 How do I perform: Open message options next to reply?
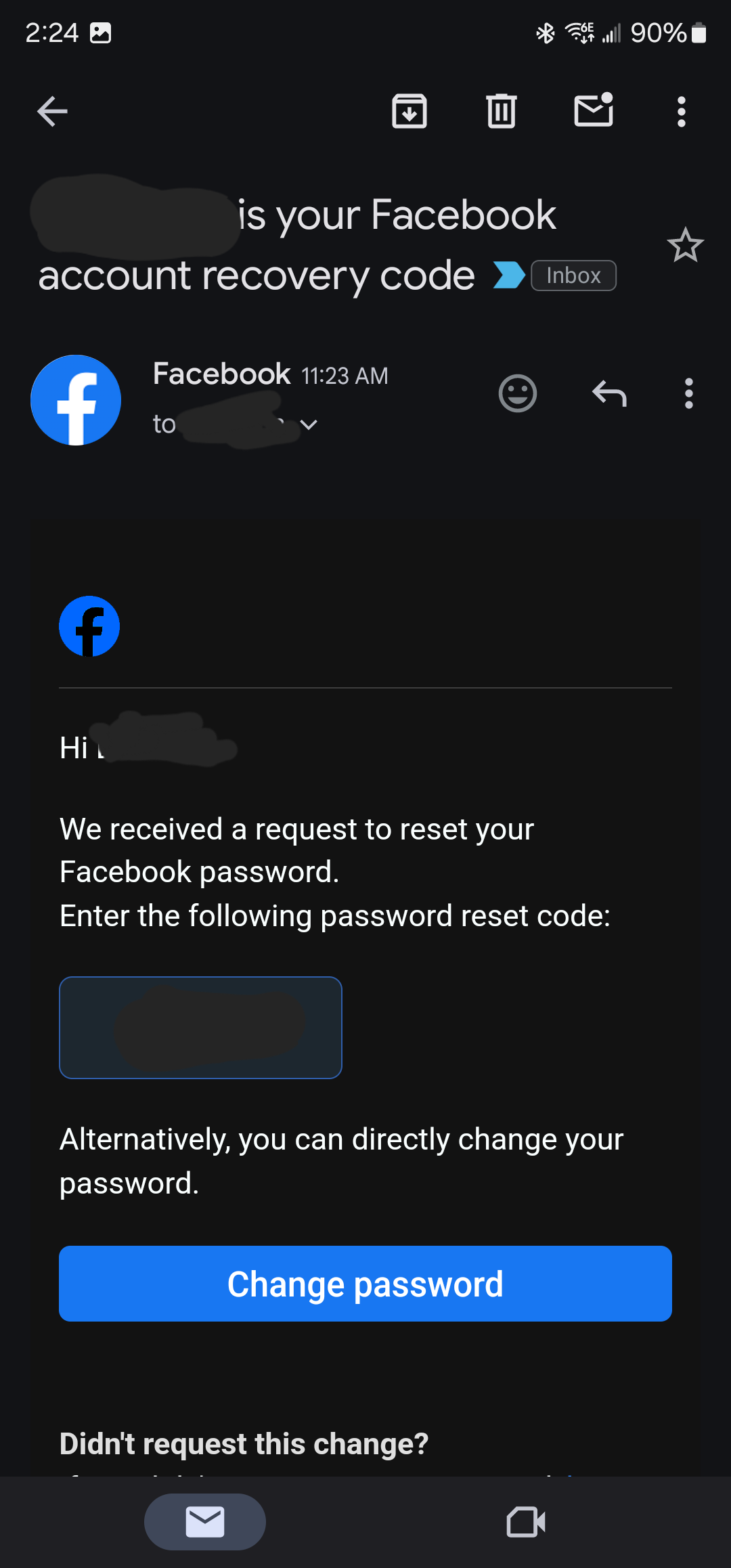(689, 393)
